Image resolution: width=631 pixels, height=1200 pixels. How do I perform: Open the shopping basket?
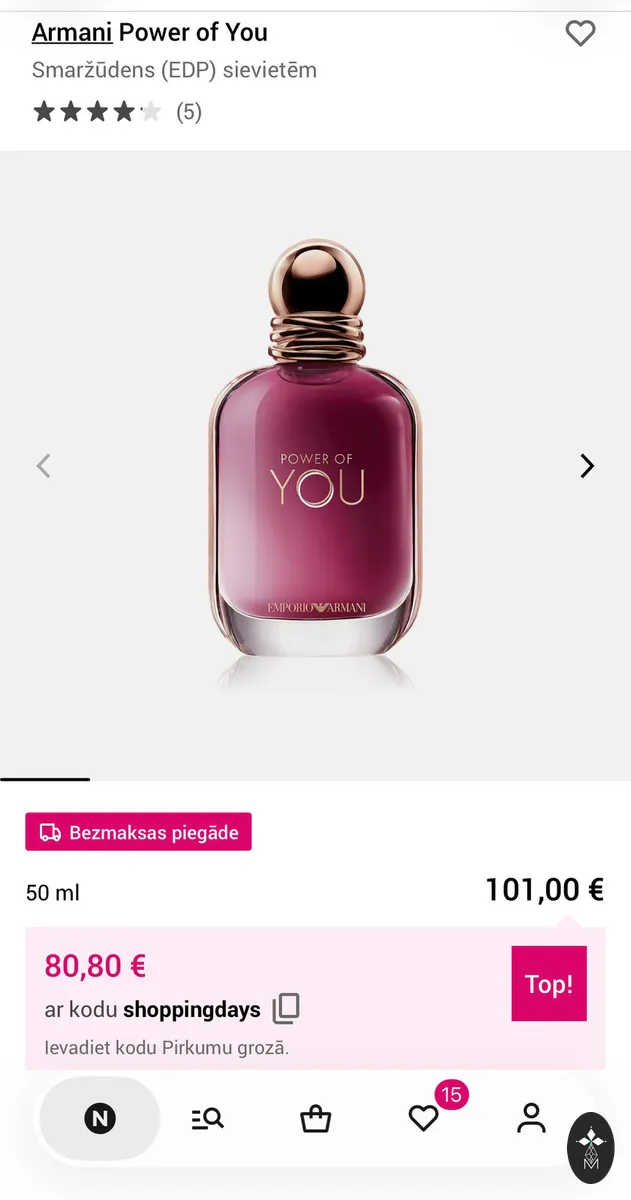[x=315, y=1118]
